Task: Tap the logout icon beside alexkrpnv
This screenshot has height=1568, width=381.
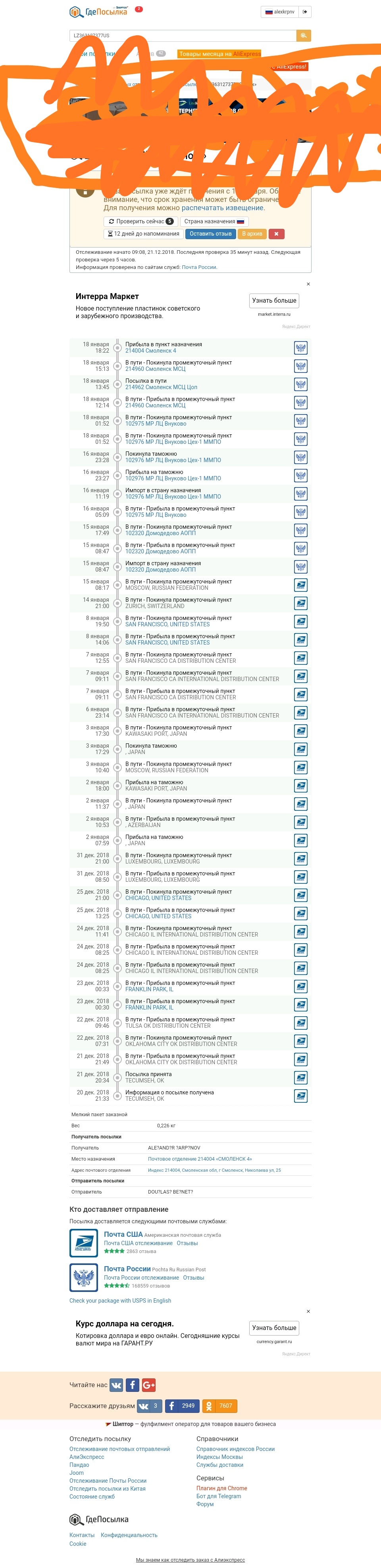Action: [x=305, y=12]
